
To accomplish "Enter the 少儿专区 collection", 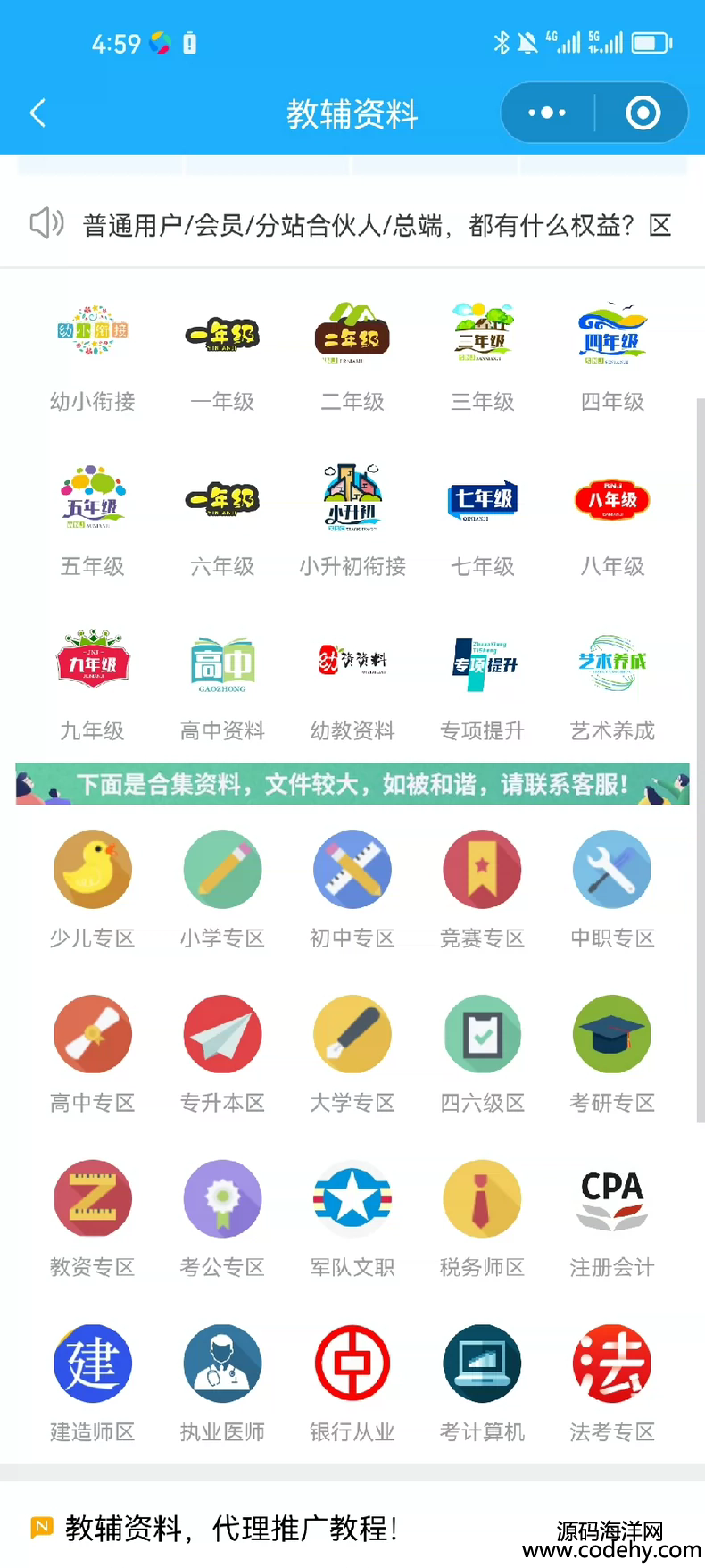I will point(93,890).
